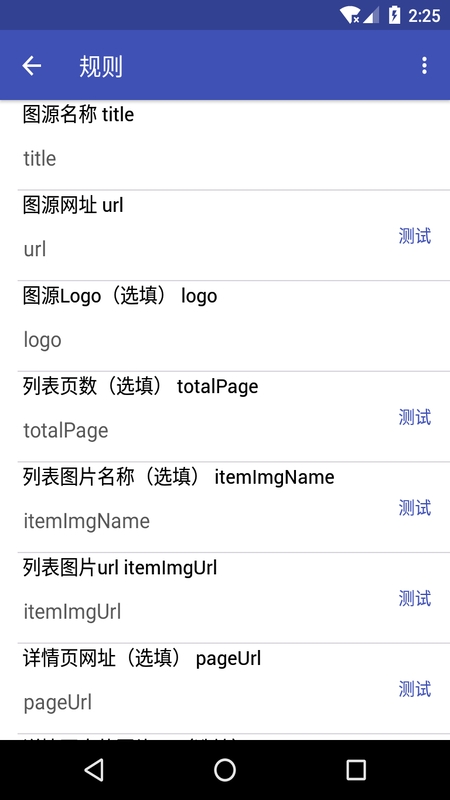Tap 测试 beside itemImgName
Viewport: 450px width, 800px height.
click(x=415, y=508)
